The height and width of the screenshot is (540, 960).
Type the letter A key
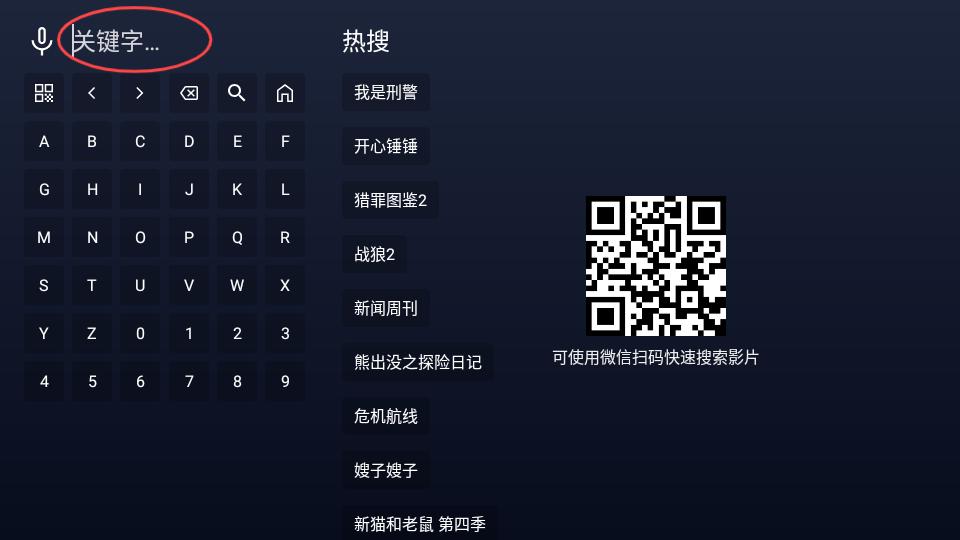tap(44, 142)
